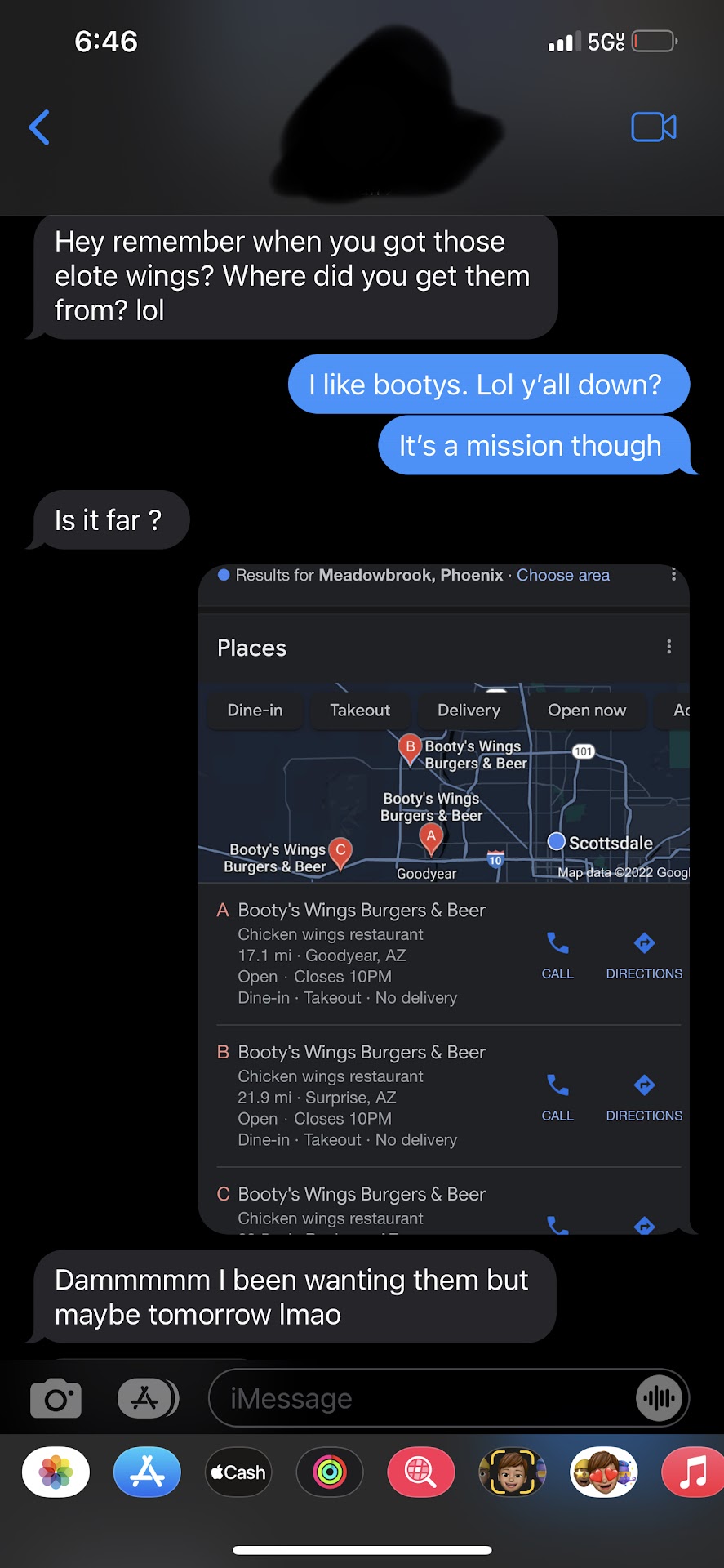
Task: Open the Fitness activity rings app
Action: coord(330,1472)
